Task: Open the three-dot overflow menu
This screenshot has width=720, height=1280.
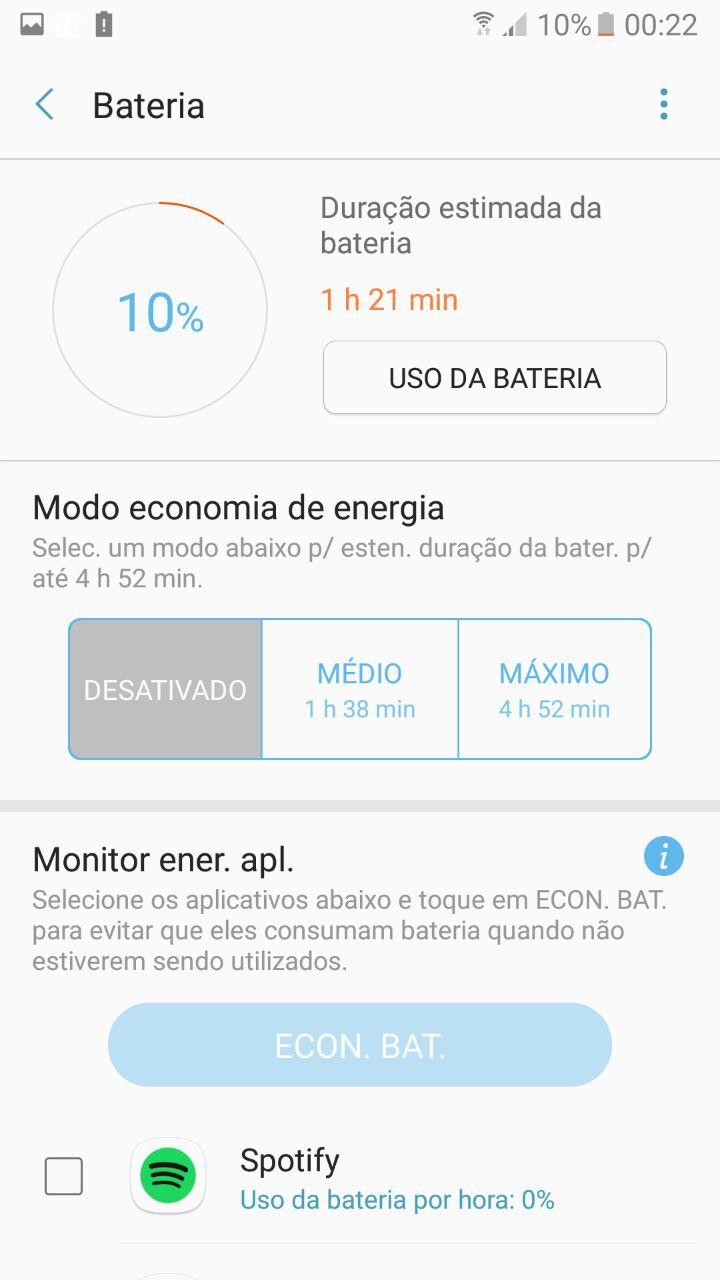Action: (663, 105)
